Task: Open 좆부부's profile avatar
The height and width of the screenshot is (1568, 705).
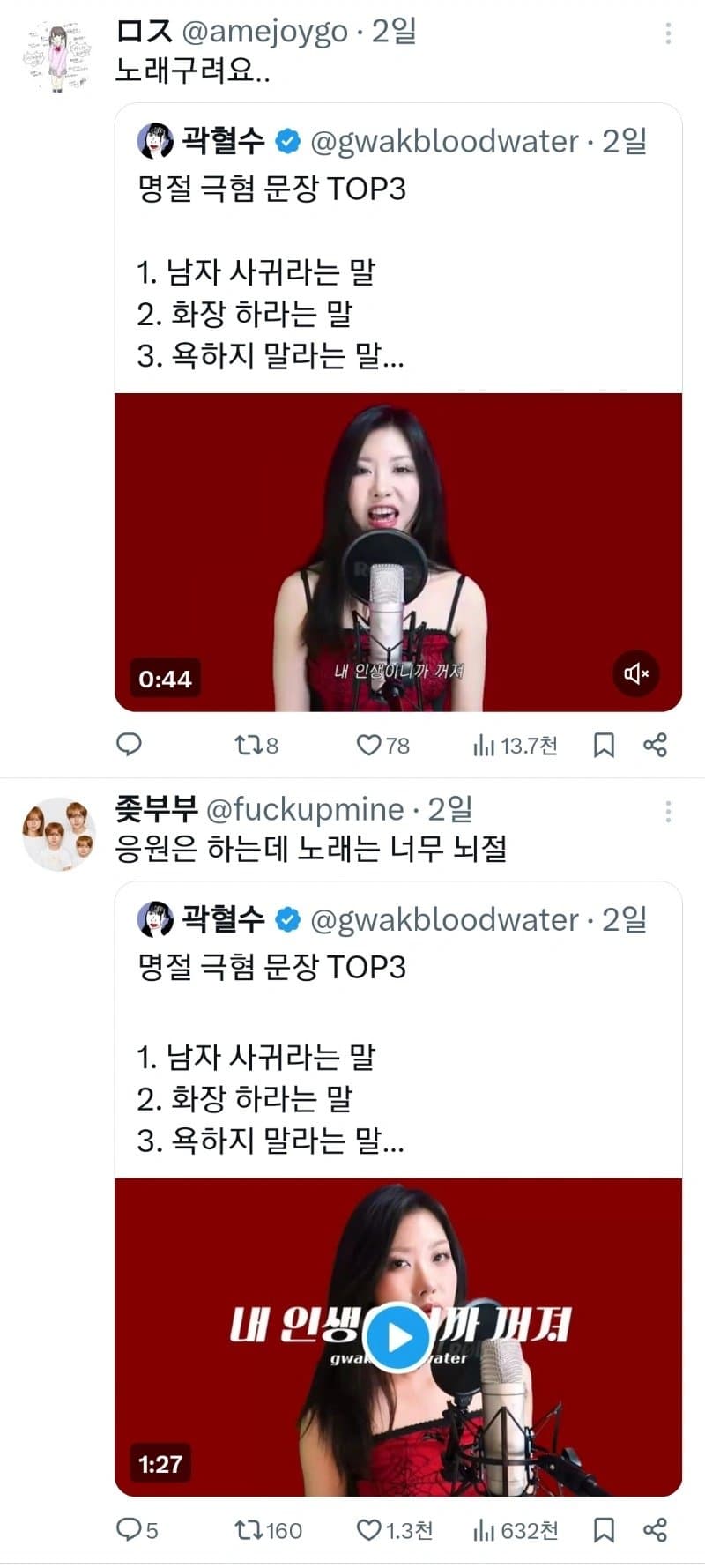Action: [58, 835]
